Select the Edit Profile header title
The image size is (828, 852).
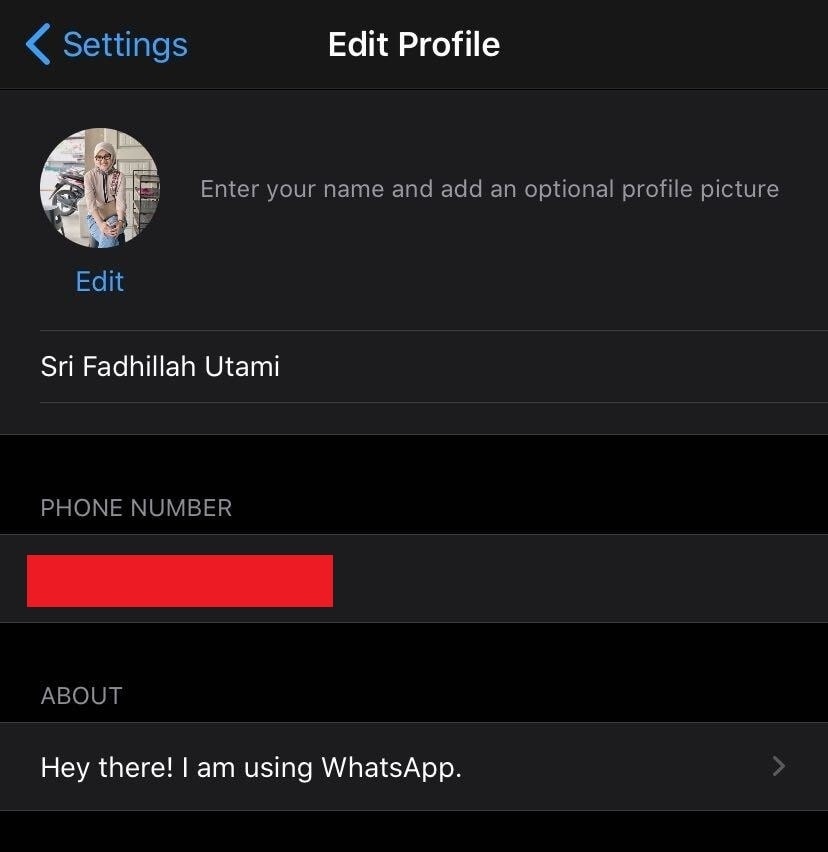tap(413, 44)
